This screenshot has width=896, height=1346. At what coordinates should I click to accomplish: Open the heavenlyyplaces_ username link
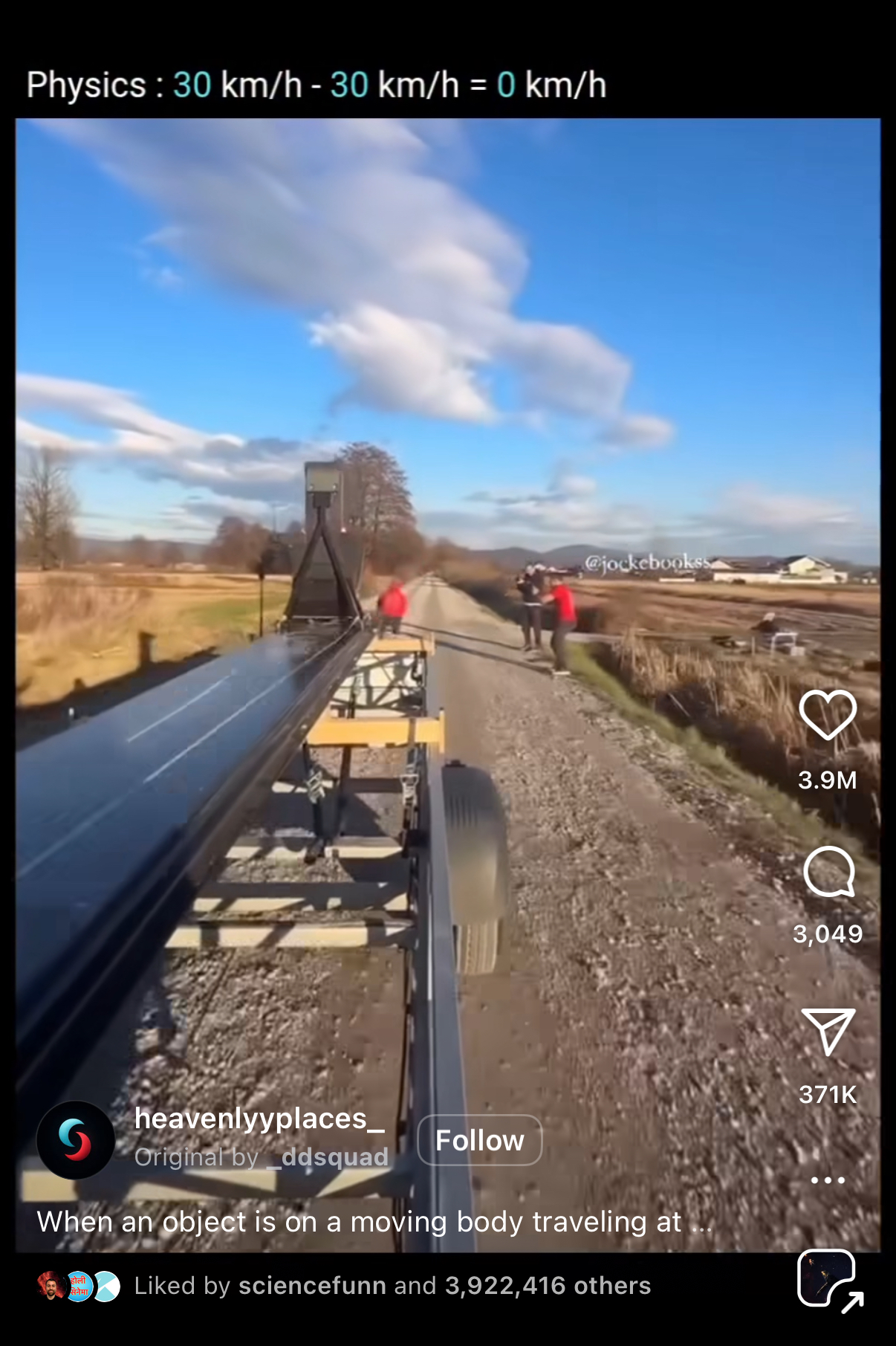[259, 1119]
